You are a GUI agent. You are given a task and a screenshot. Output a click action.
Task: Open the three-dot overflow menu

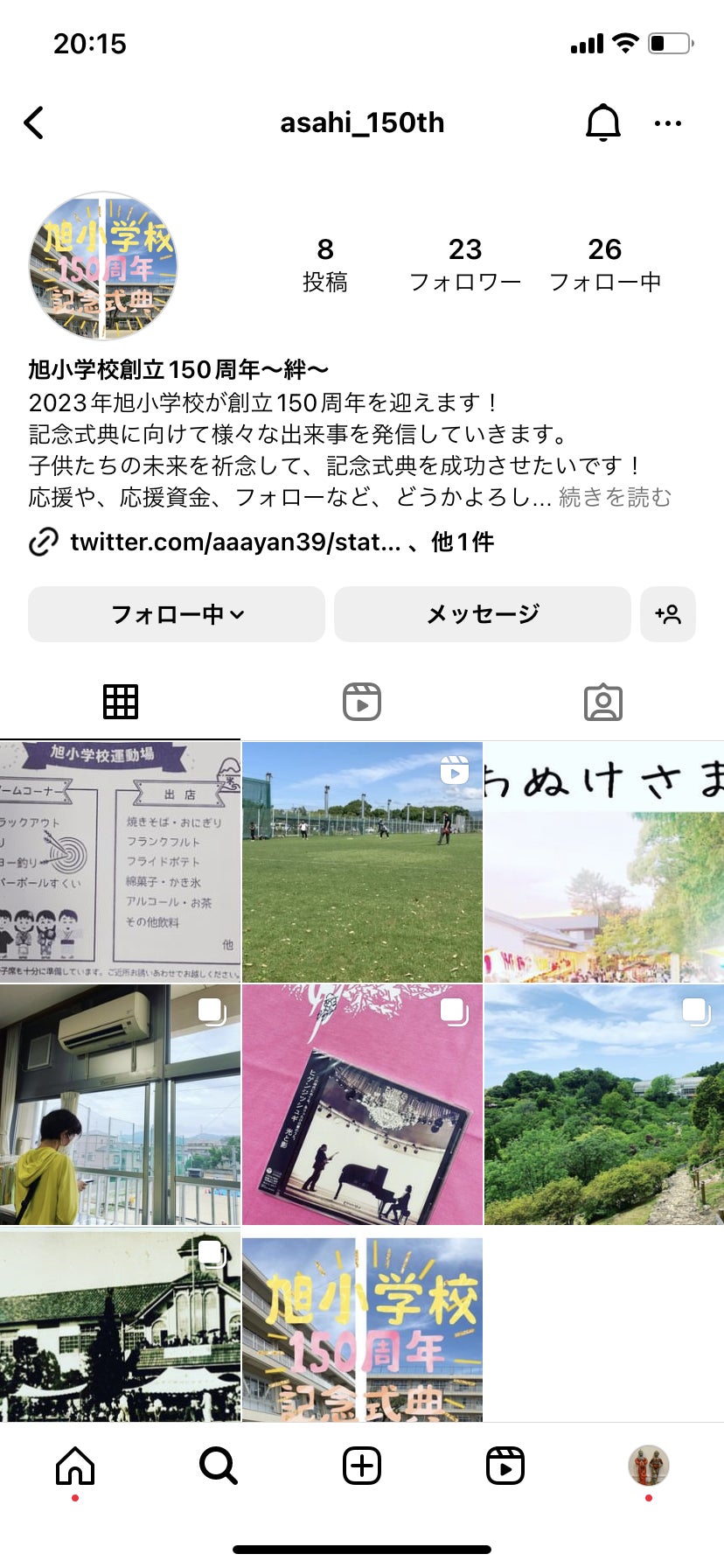(667, 123)
